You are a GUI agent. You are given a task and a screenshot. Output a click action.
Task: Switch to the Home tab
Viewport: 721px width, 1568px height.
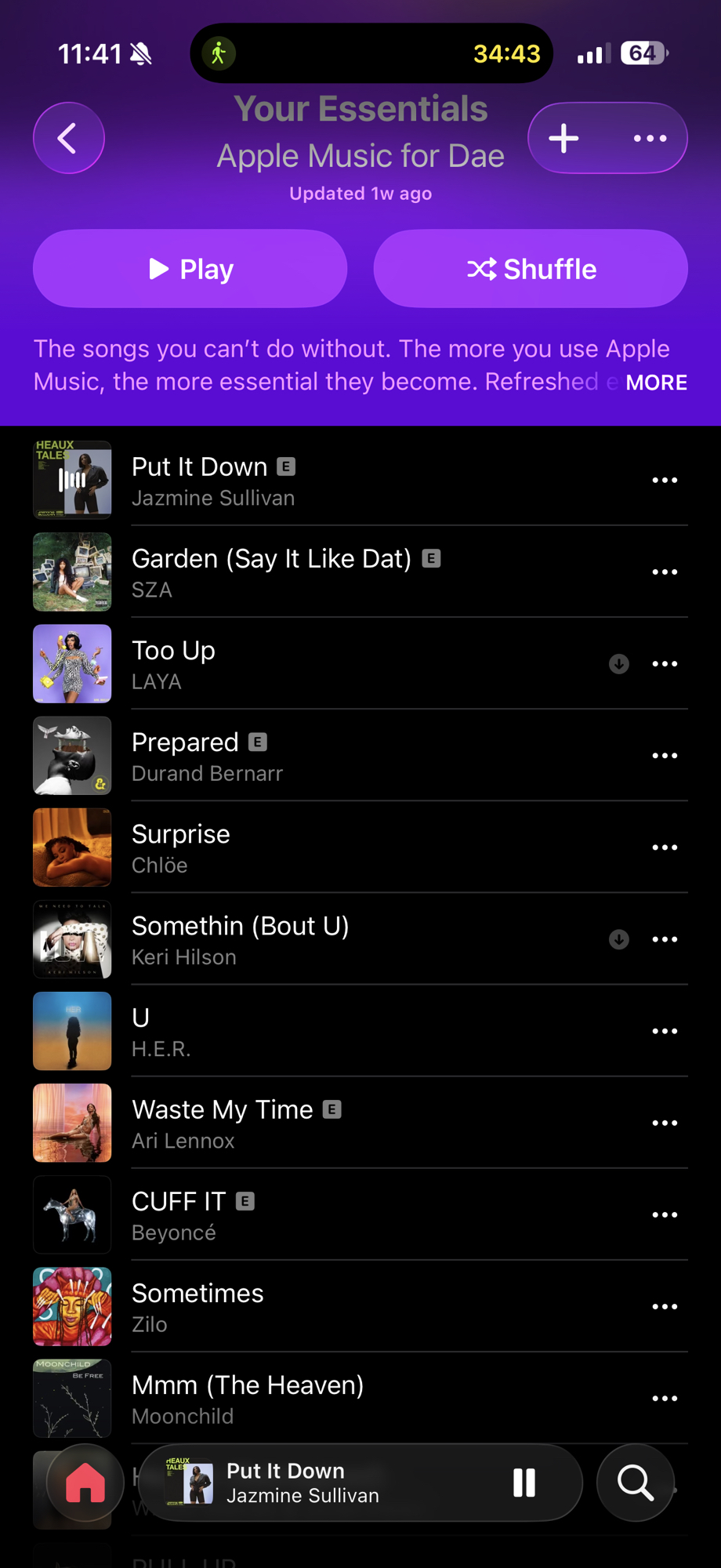(x=85, y=1483)
